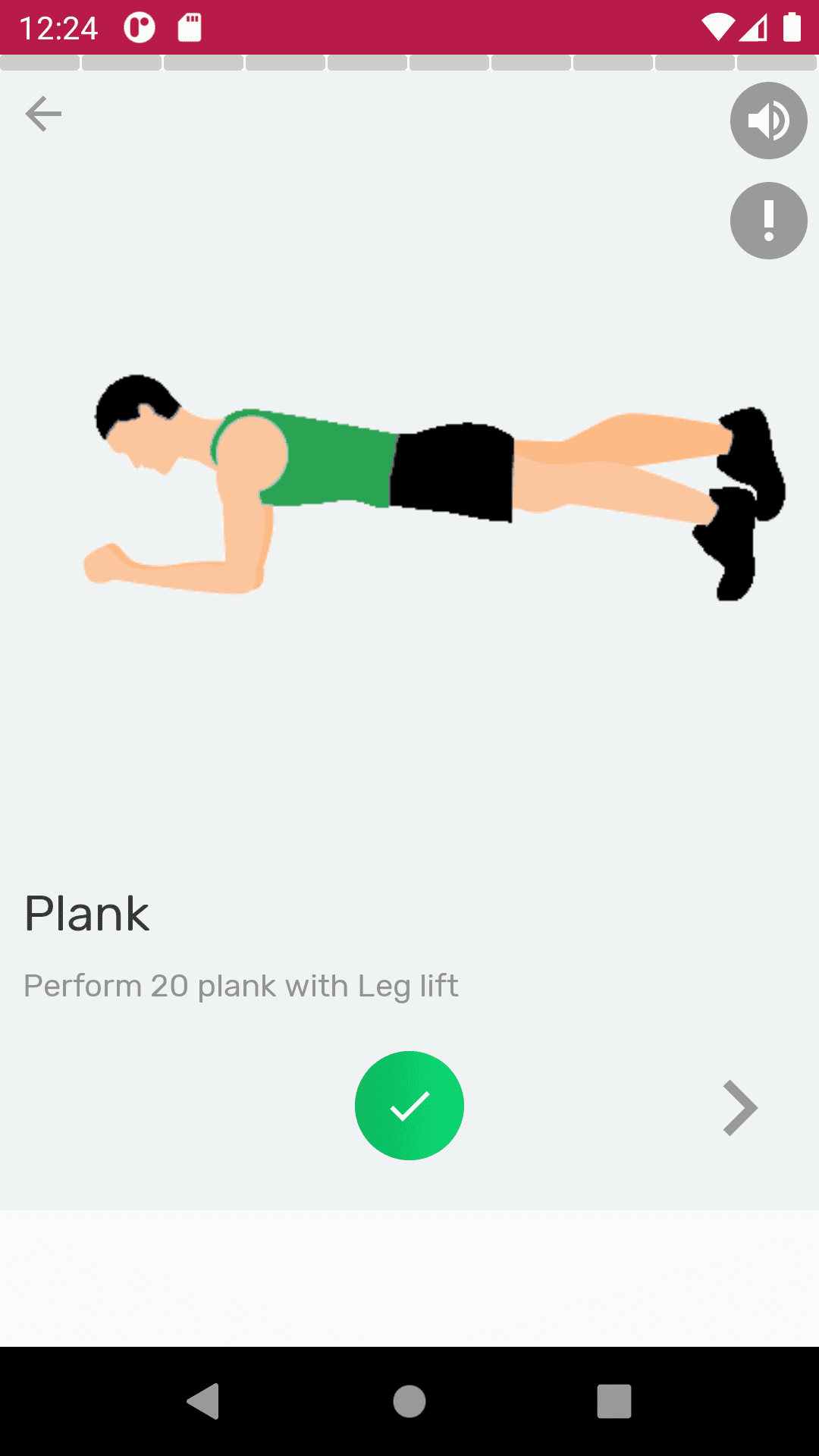Viewport: 819px width, 1456px height.
Task: Advance to next exercise with right chevron
Action: (x=739, y=1109)
